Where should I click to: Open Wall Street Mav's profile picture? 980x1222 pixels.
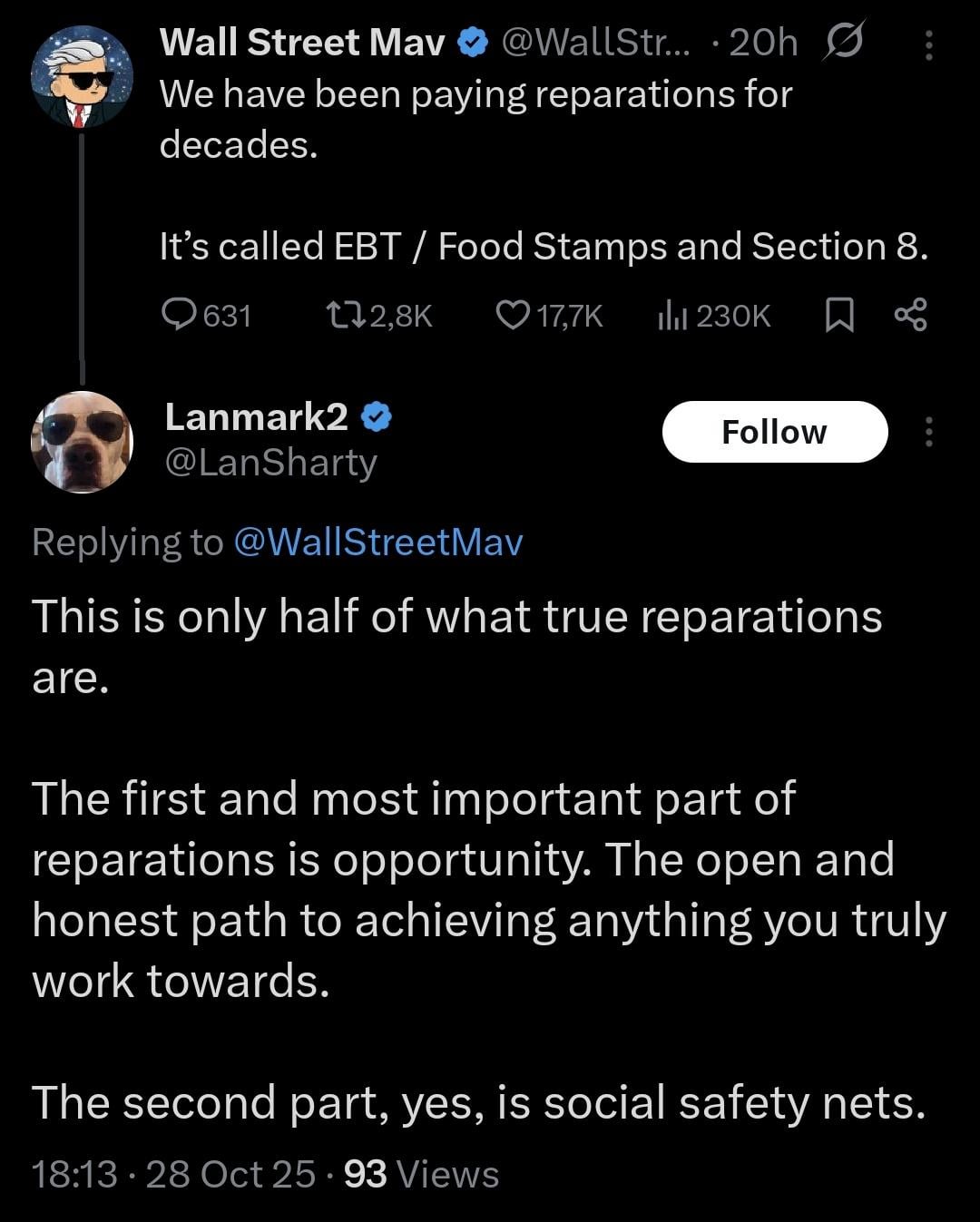pos(82,76)
